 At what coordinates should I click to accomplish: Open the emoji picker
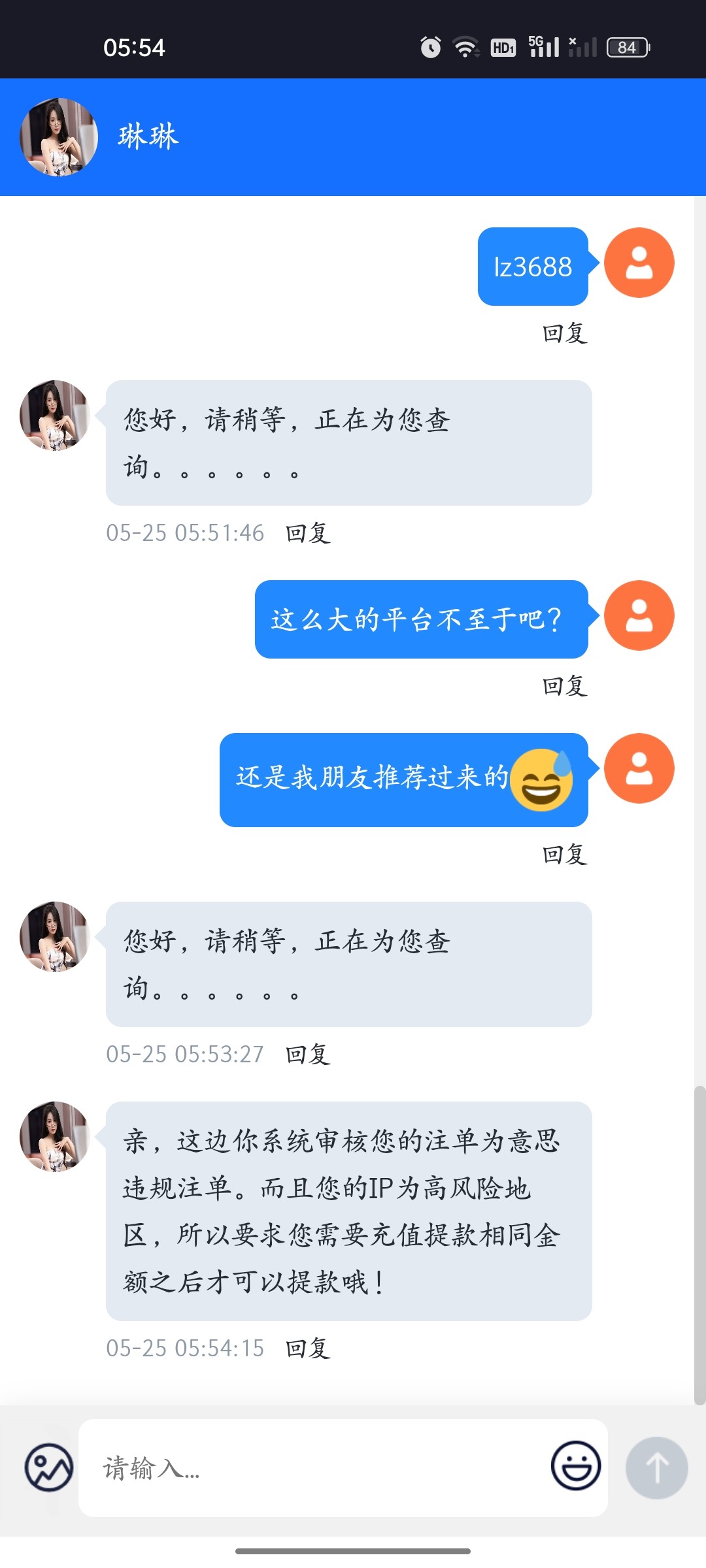coord(575,1466)
